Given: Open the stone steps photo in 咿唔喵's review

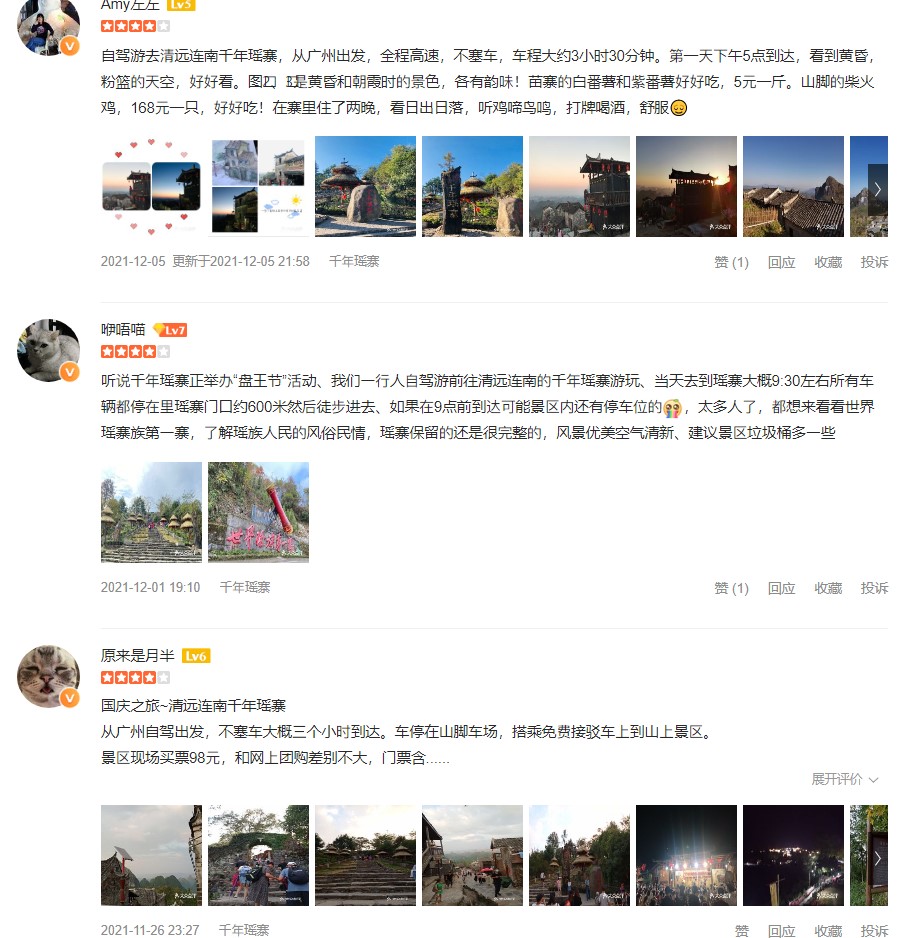Looking at the screenshot, I should tap(151, 512).
